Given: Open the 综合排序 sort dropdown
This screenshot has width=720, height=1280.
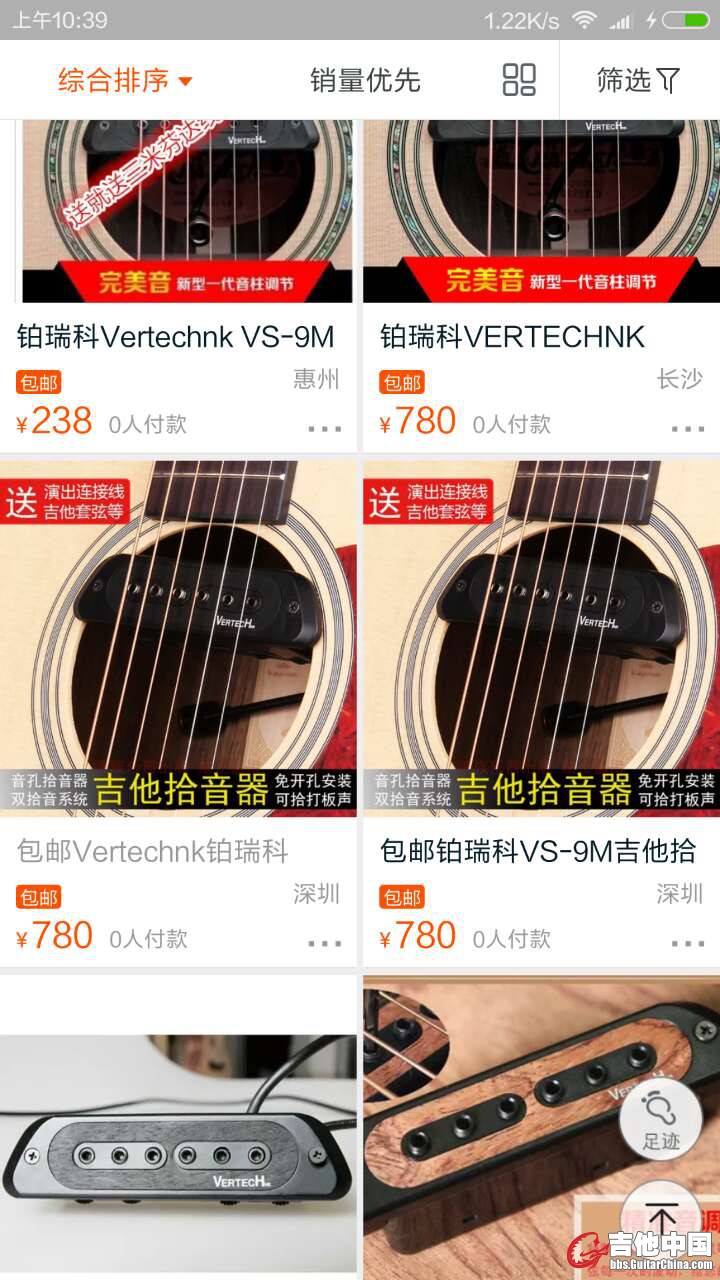Looking at the screenshot, I should pos(125,80).
